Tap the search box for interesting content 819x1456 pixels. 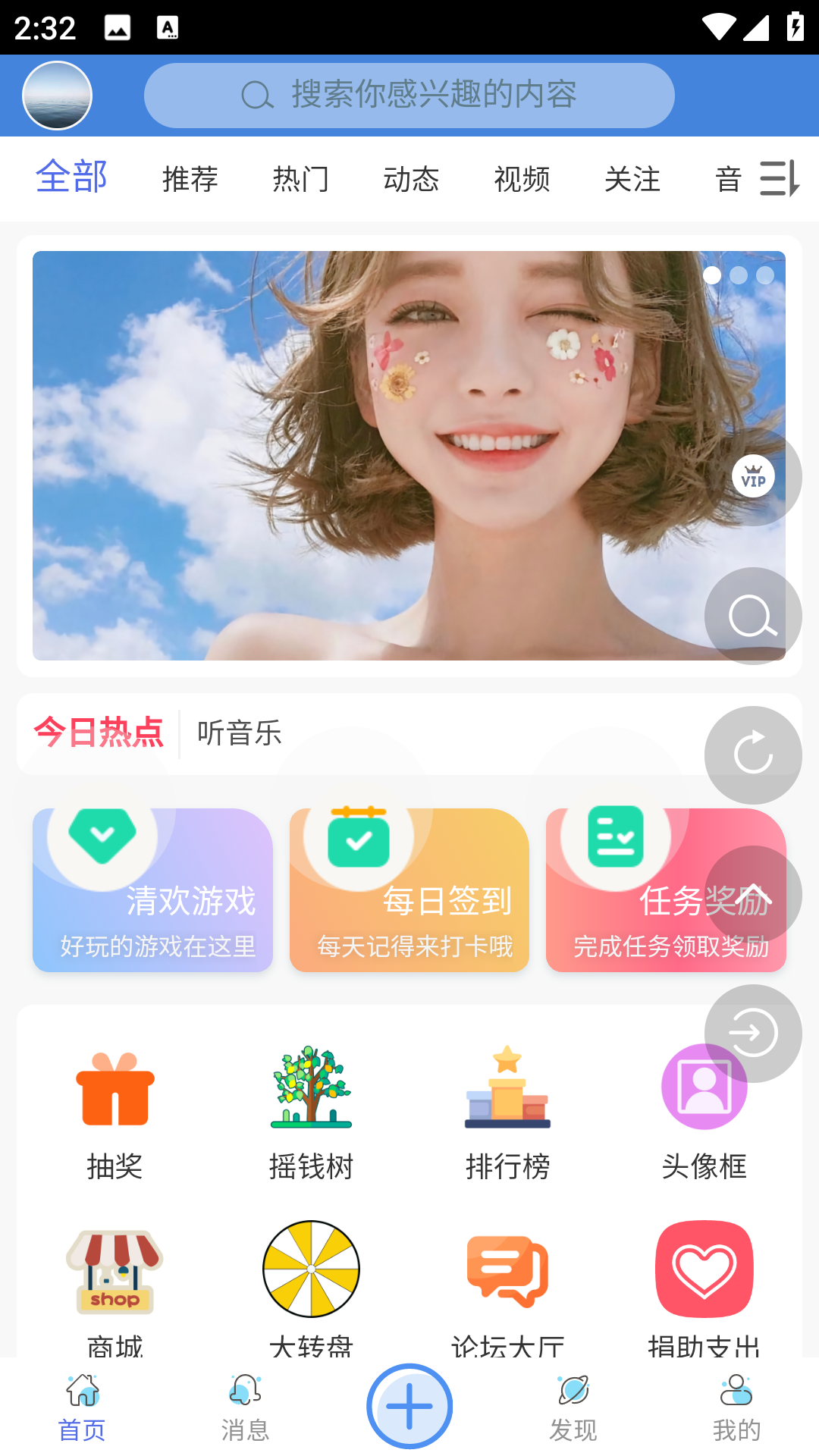tap(409, 96)
